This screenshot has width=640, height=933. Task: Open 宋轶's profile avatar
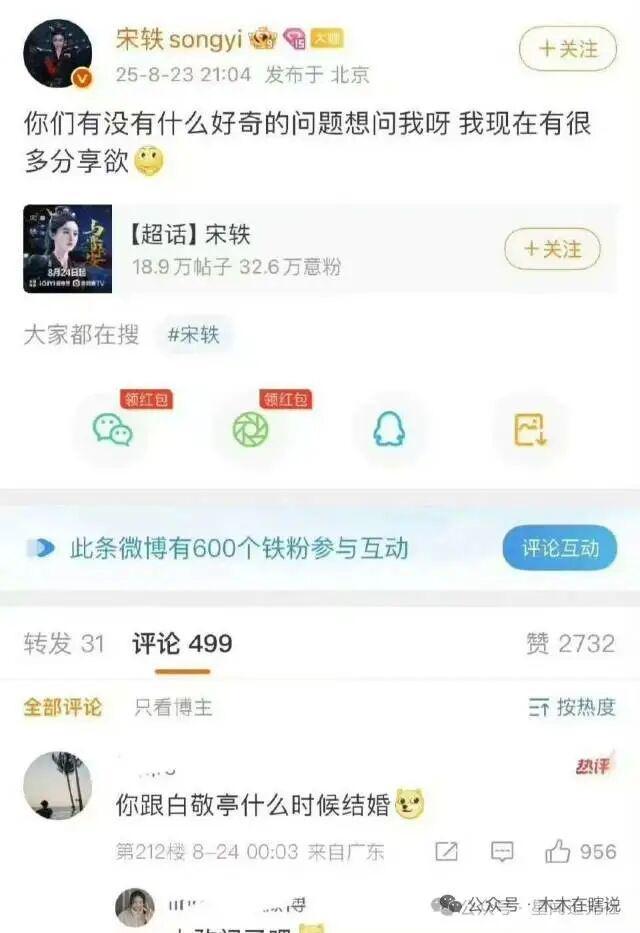point(57,53)
